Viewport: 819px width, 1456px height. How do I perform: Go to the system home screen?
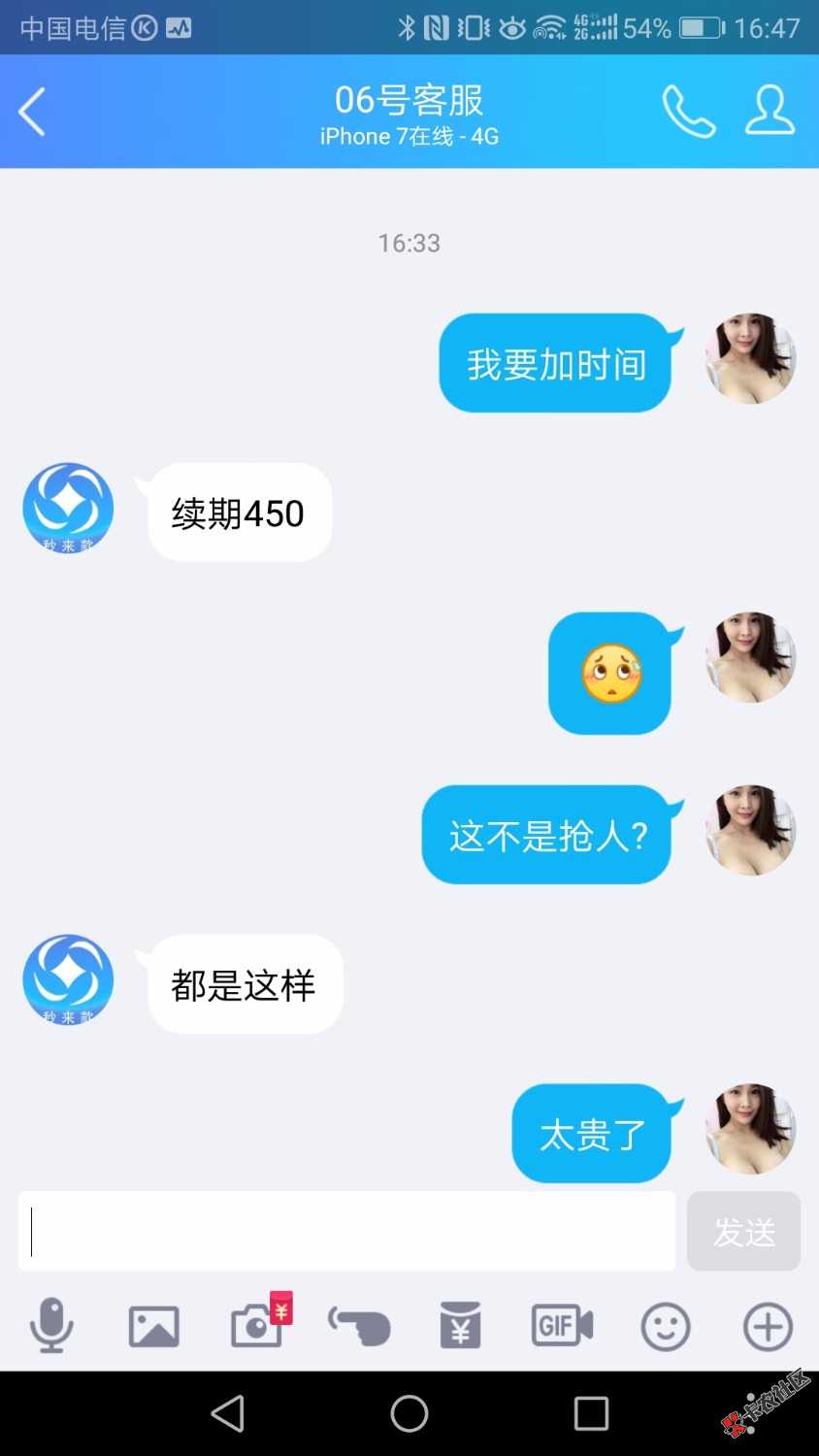point(409,1413)
